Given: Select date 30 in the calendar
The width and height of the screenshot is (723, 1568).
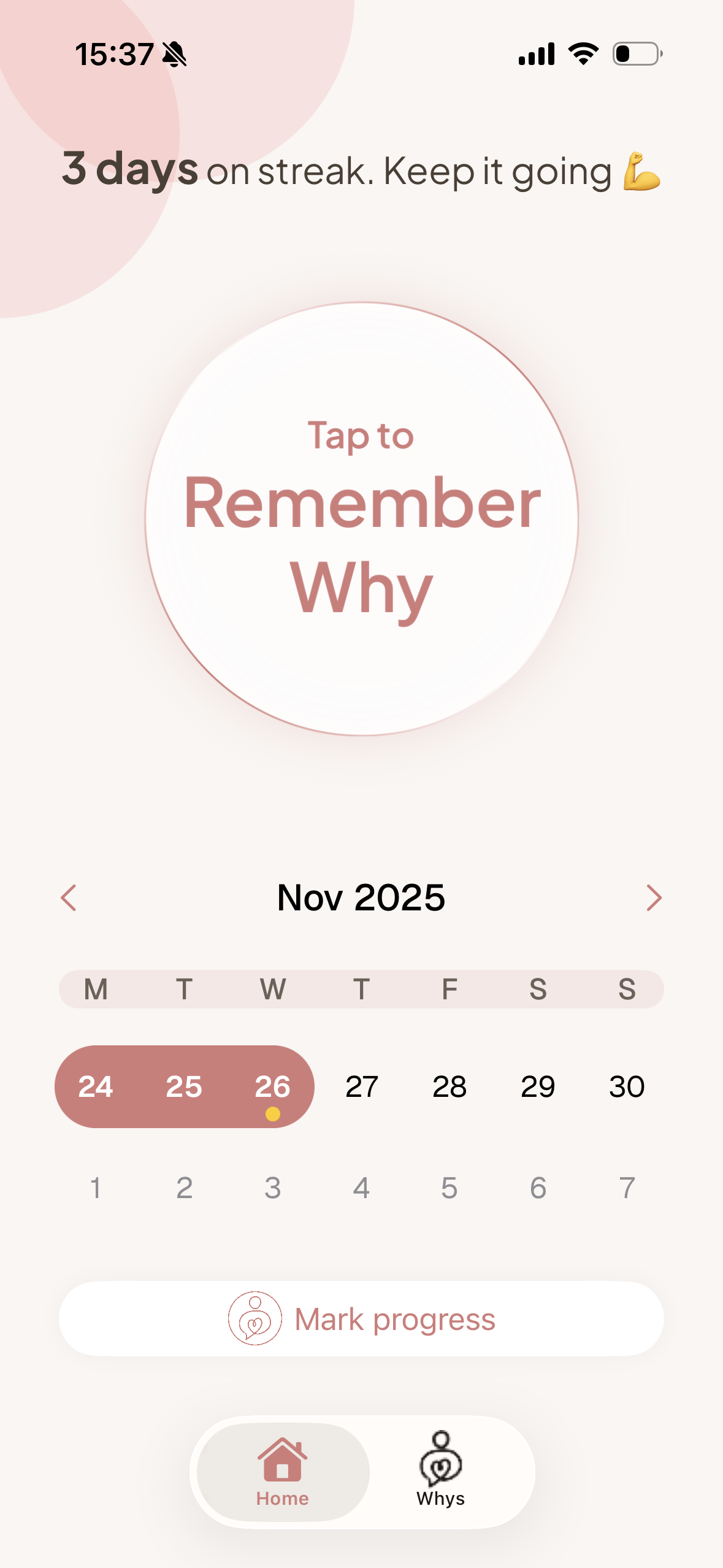Looking at the screenshot, I should [x=627, y=1086].
